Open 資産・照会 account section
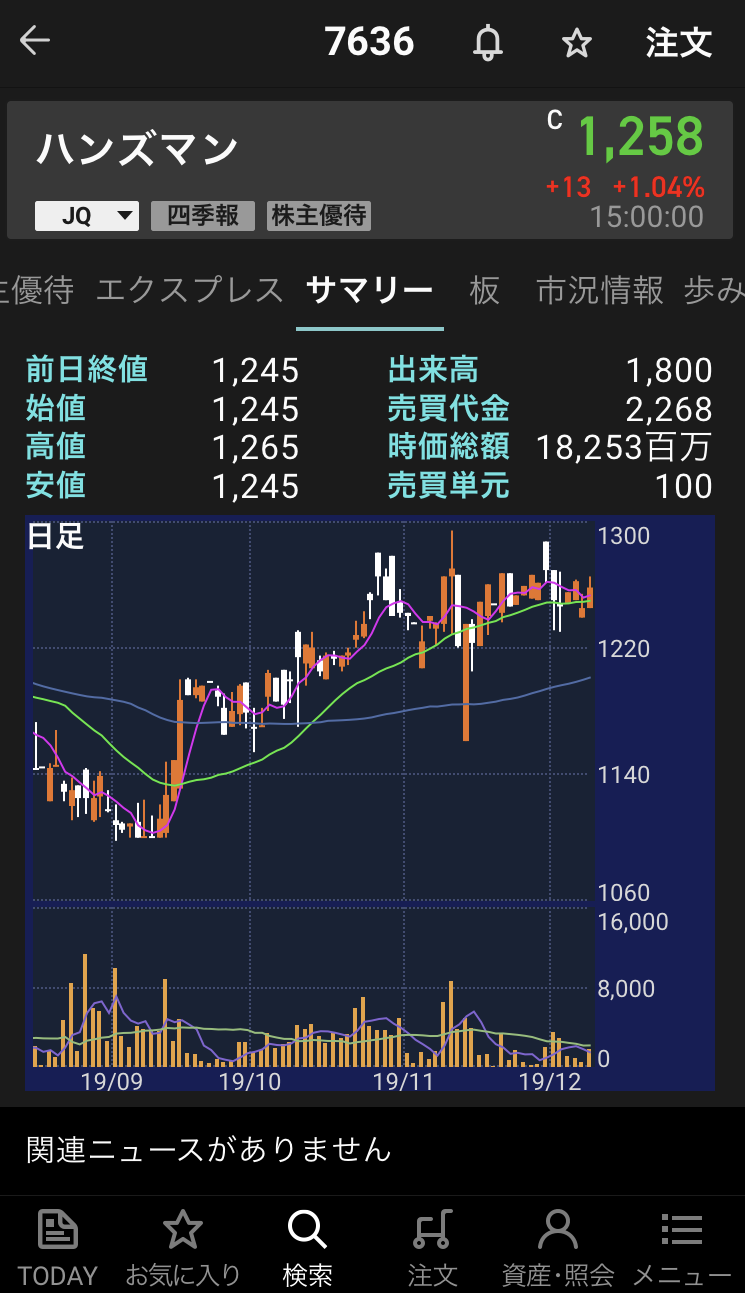745x1293 pixels. pos(557,1246)
